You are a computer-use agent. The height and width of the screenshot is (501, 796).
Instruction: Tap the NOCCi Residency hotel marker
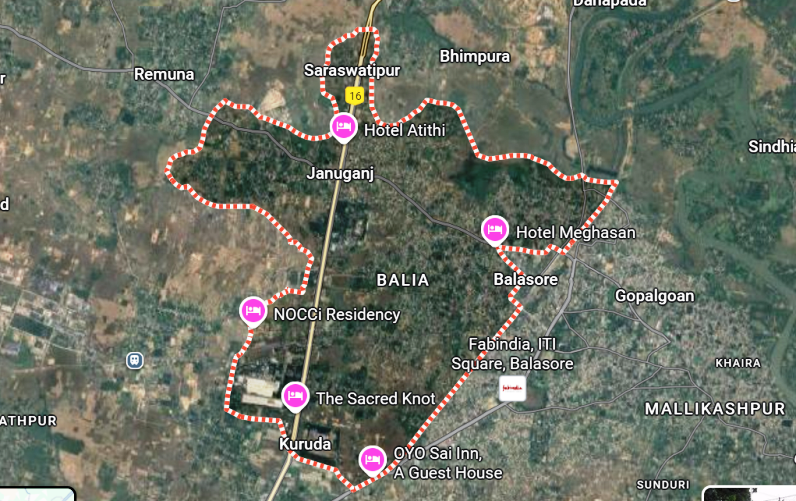point(253,311)
